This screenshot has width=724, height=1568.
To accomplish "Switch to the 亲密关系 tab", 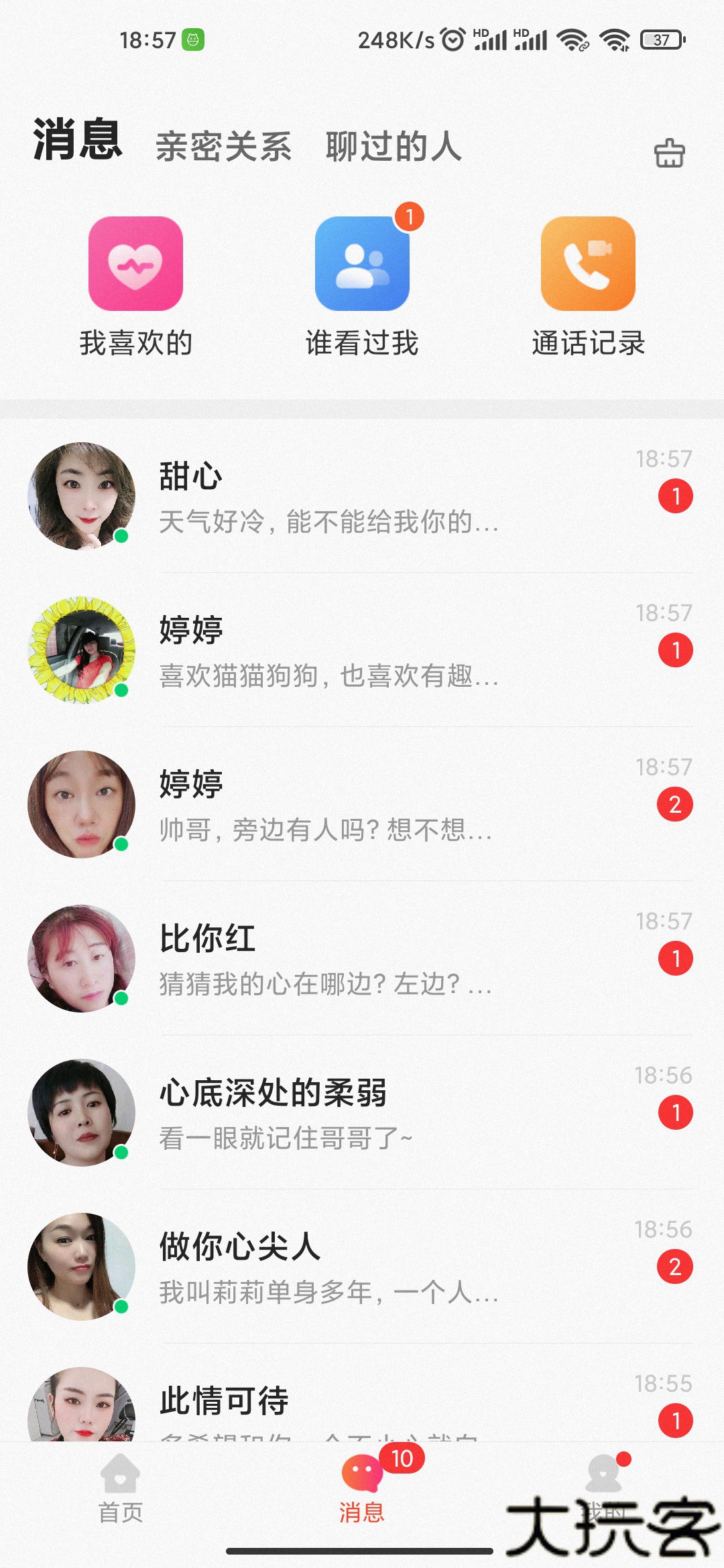I will pyautogui.click(x=225, y=149).
